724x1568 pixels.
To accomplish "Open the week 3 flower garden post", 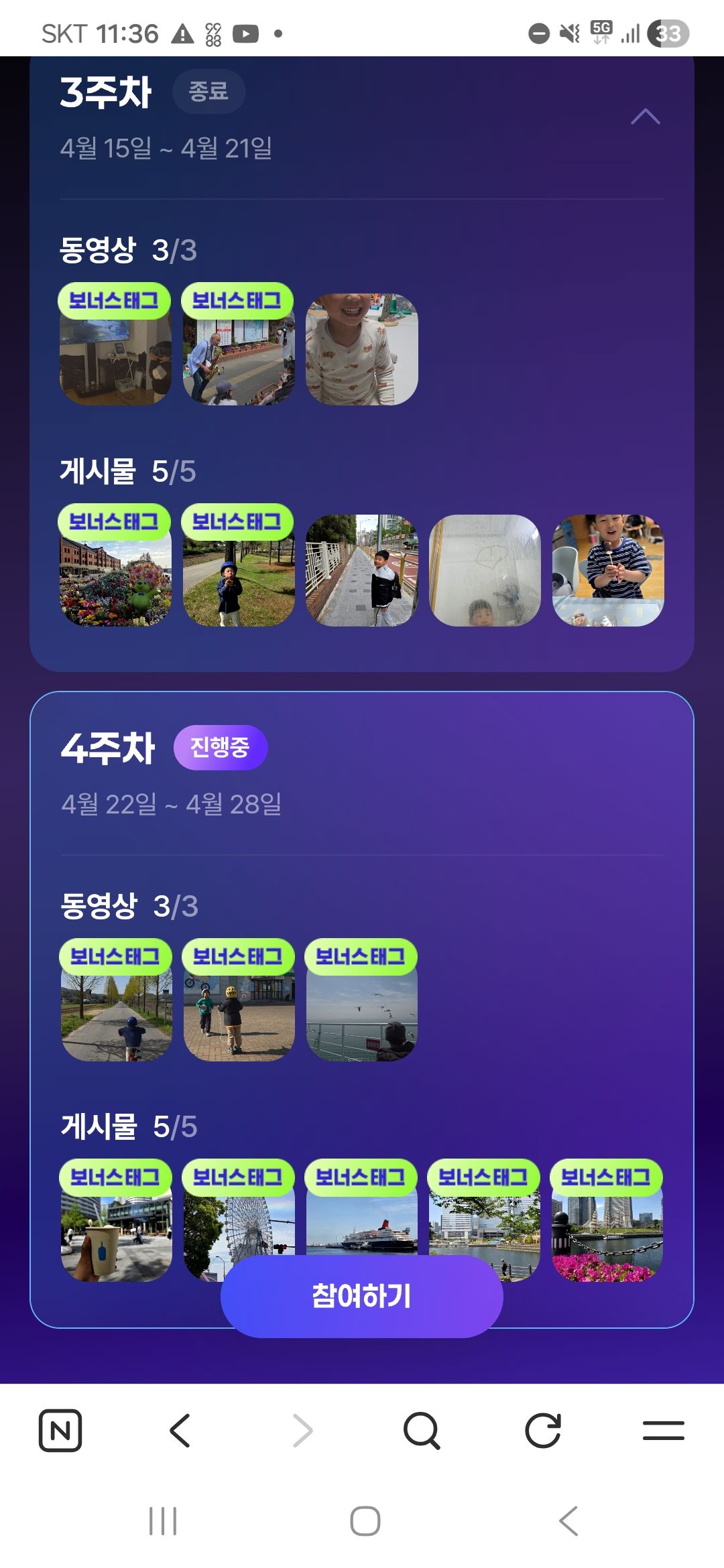I will 115,570.
